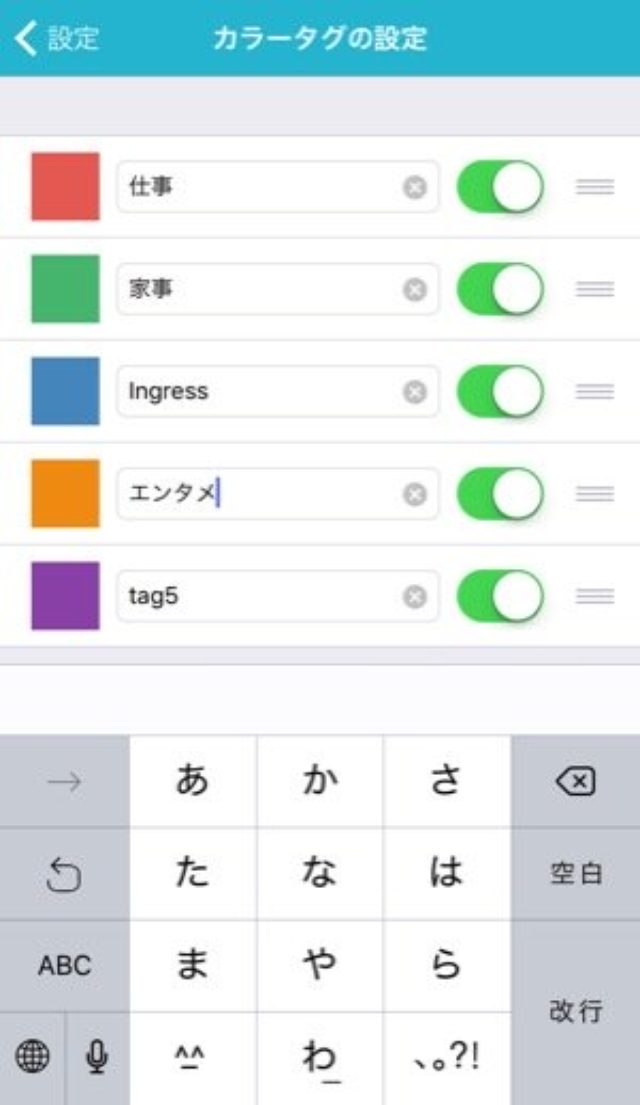Screen dimensions: 640x1105
Task: Clear the 家事 tag text
Action: pyautogui.click(x=415, y=290)
